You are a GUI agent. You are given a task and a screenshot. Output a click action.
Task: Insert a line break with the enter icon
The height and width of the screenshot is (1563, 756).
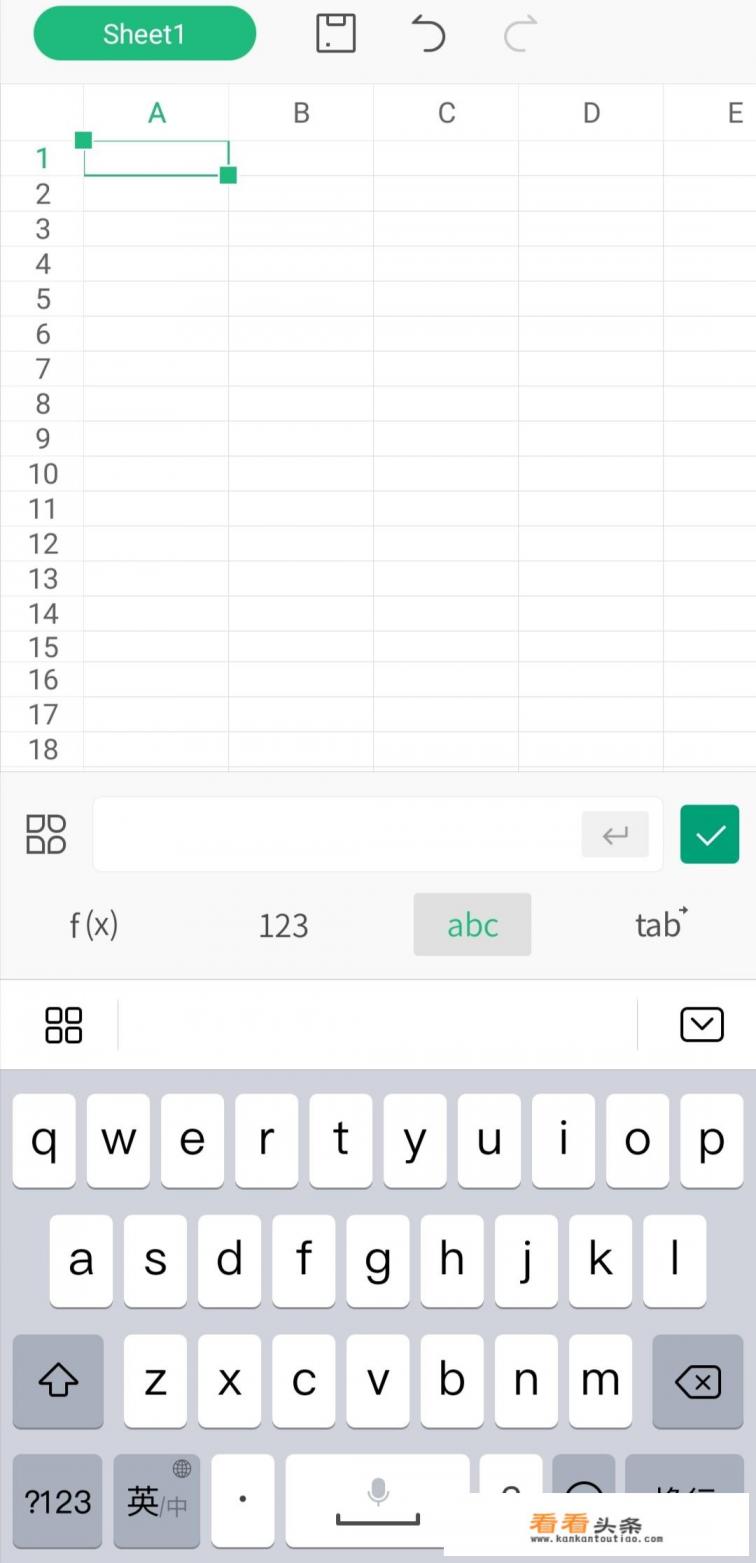(x=614, y=834)
